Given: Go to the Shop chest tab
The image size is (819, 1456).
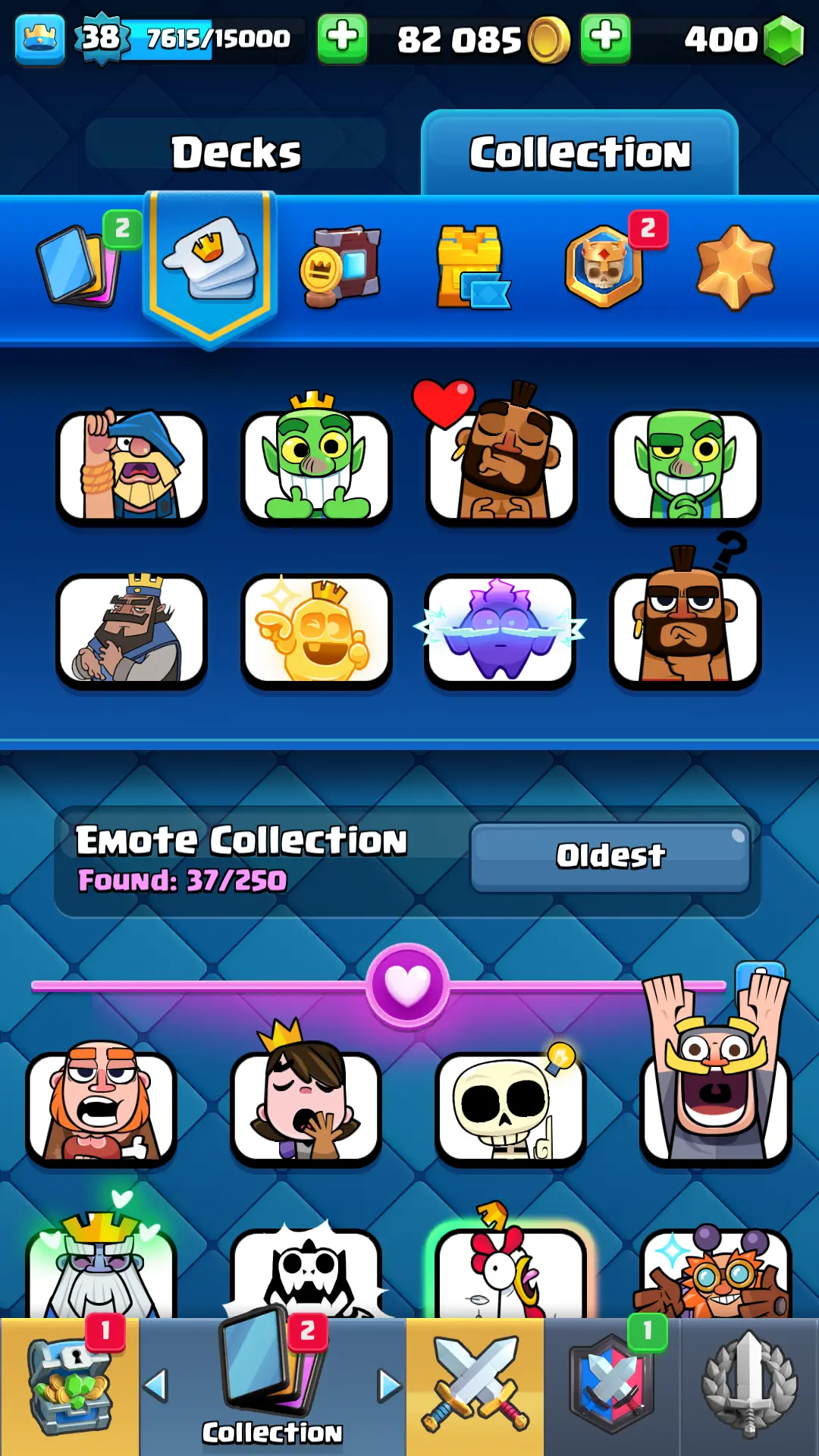Looking at the screenshot, I should click(x=70, y=1386).
